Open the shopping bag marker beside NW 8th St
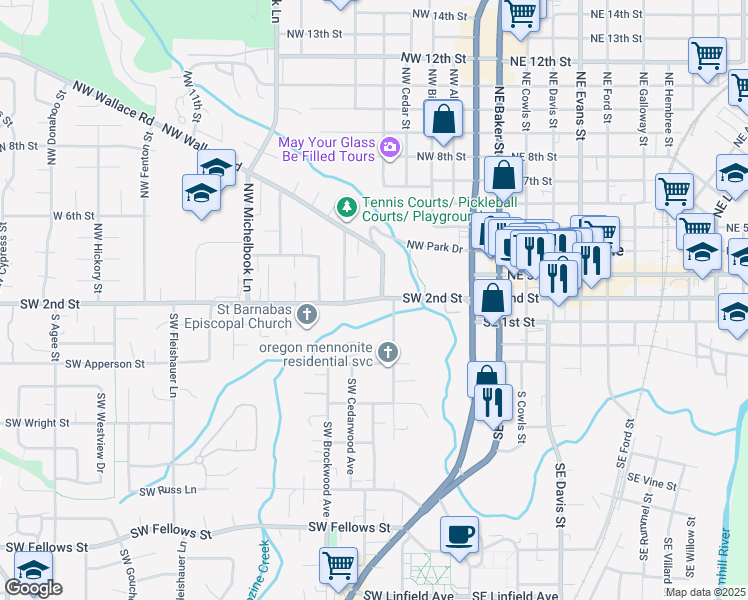Screen dimensions: 748x600 pyautogui.click(x=442, y=120)
